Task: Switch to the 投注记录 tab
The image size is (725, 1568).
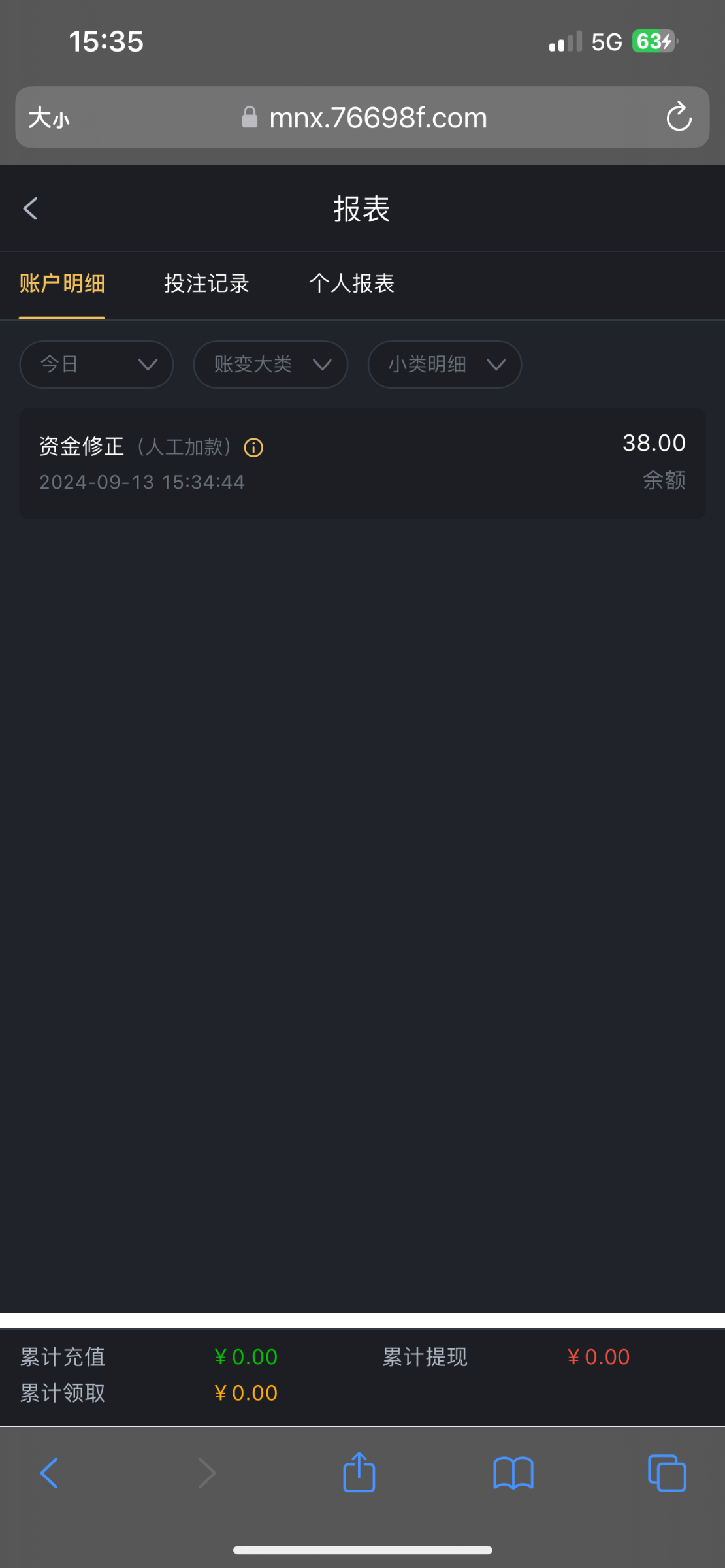Action: coord(206,284)
